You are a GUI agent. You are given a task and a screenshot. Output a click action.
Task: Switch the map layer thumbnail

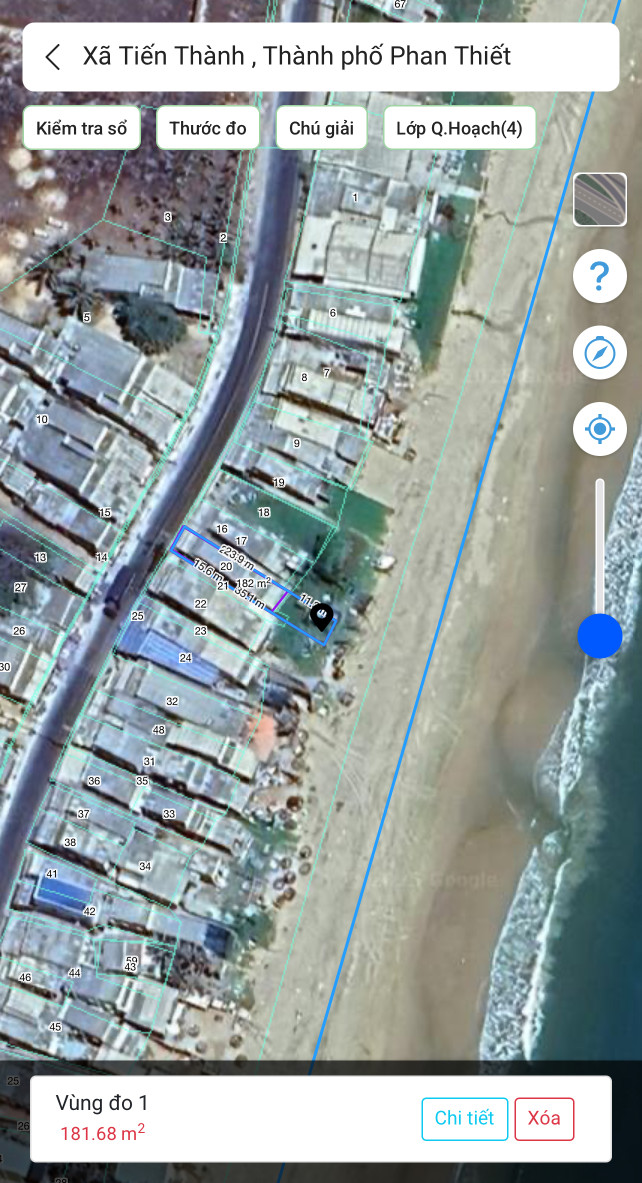coord(599,200)
